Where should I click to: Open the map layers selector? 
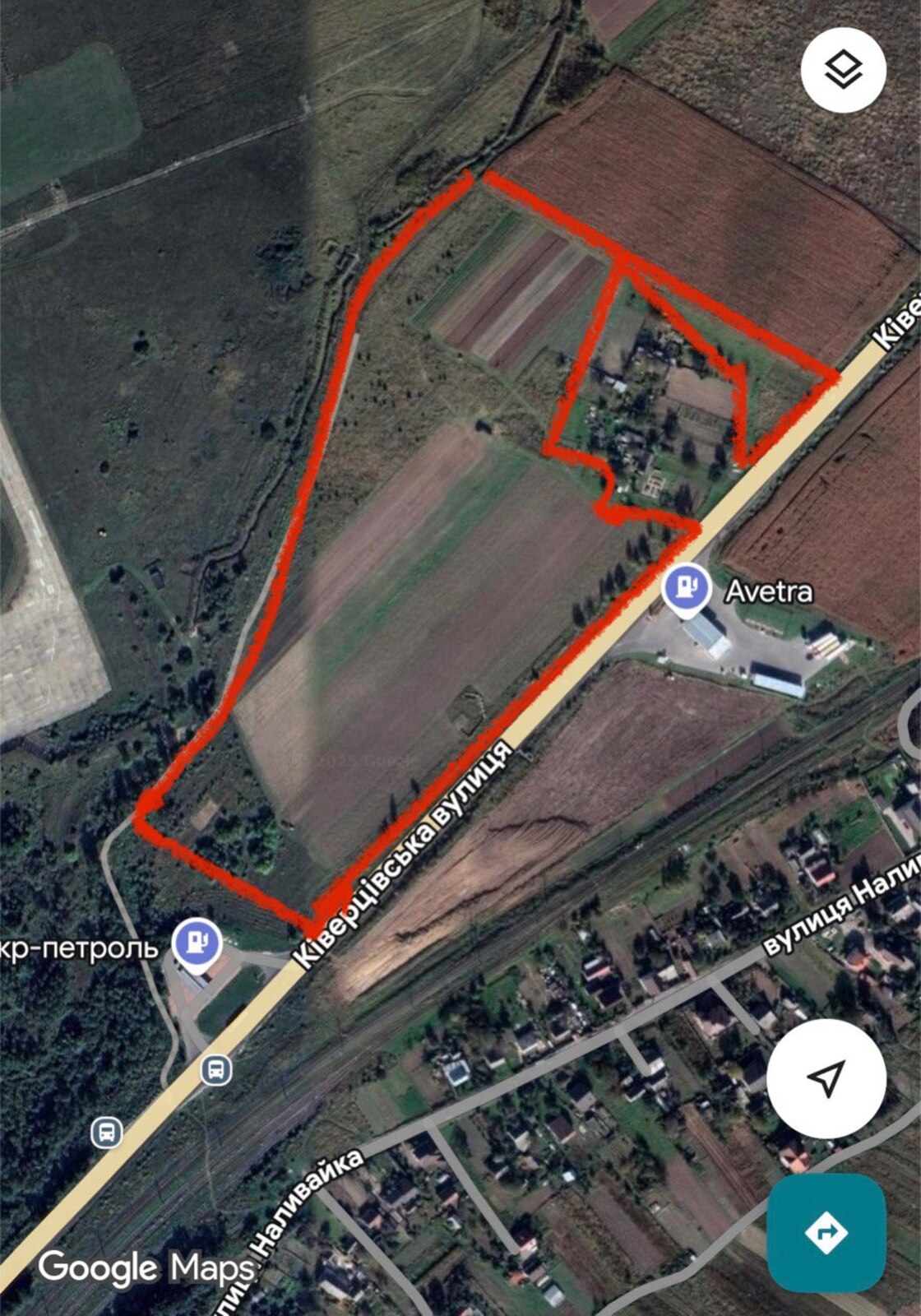tap(843, 69)
